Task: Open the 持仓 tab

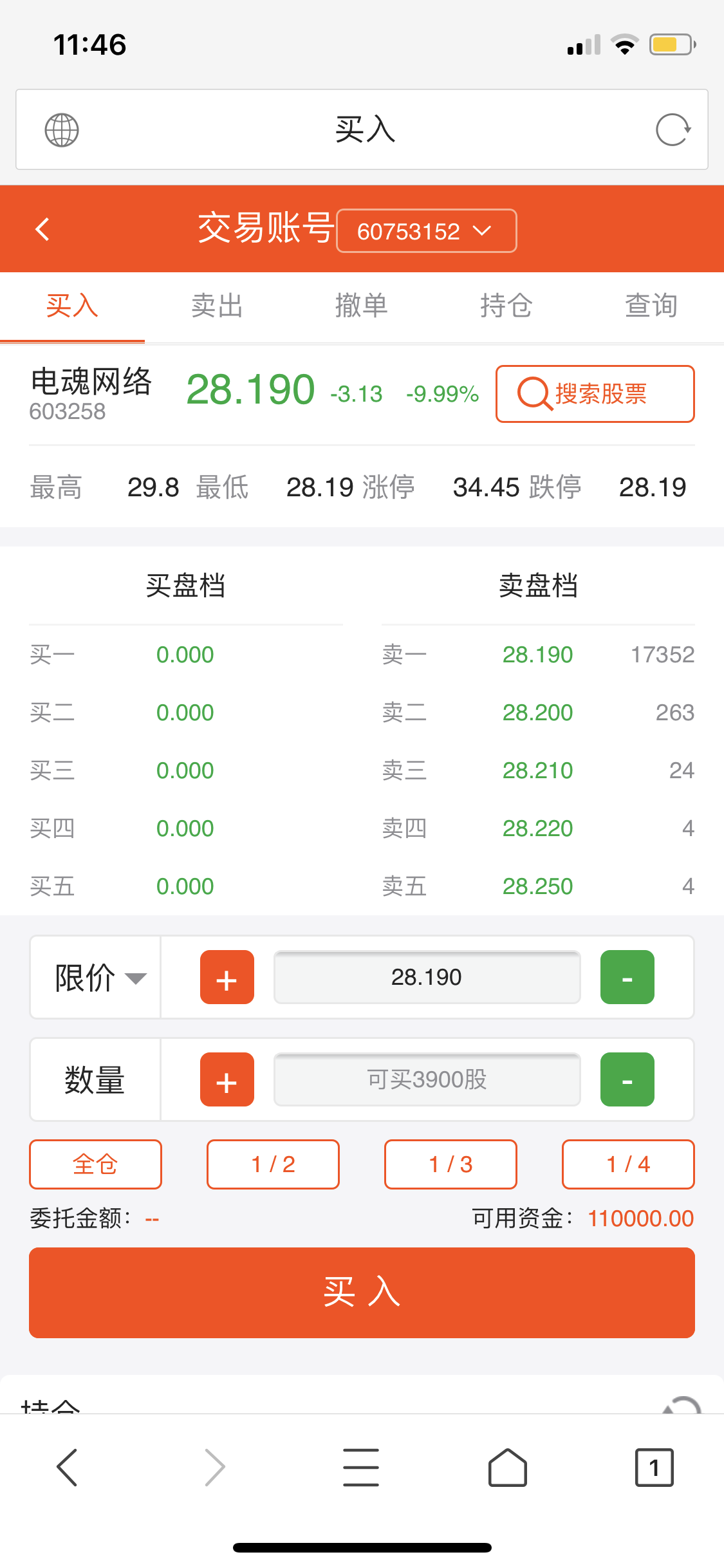Action: coord(506,306)
